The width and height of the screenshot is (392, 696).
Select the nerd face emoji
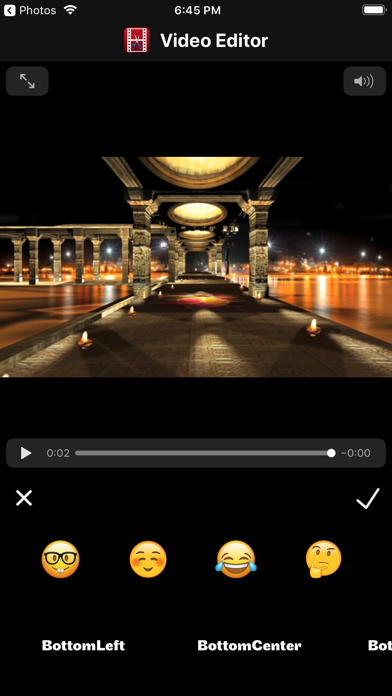[x=60, y=559]
